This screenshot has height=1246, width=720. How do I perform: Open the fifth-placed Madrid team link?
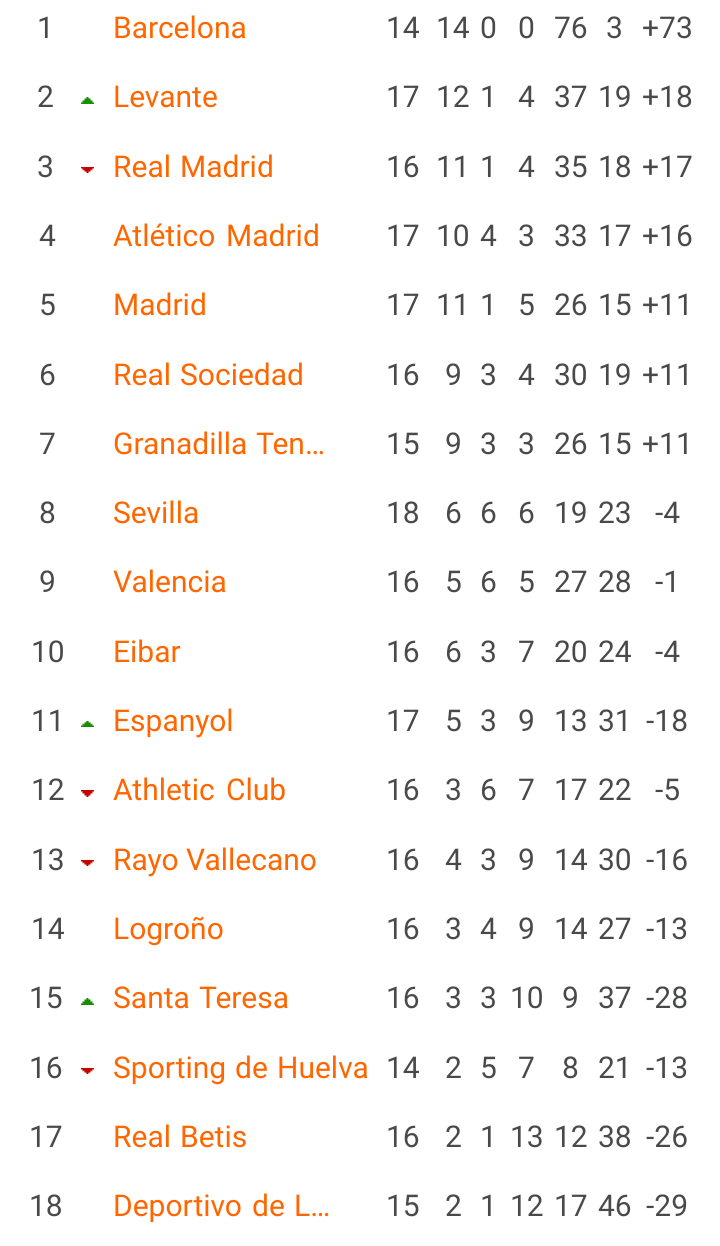tap(160, 305)
